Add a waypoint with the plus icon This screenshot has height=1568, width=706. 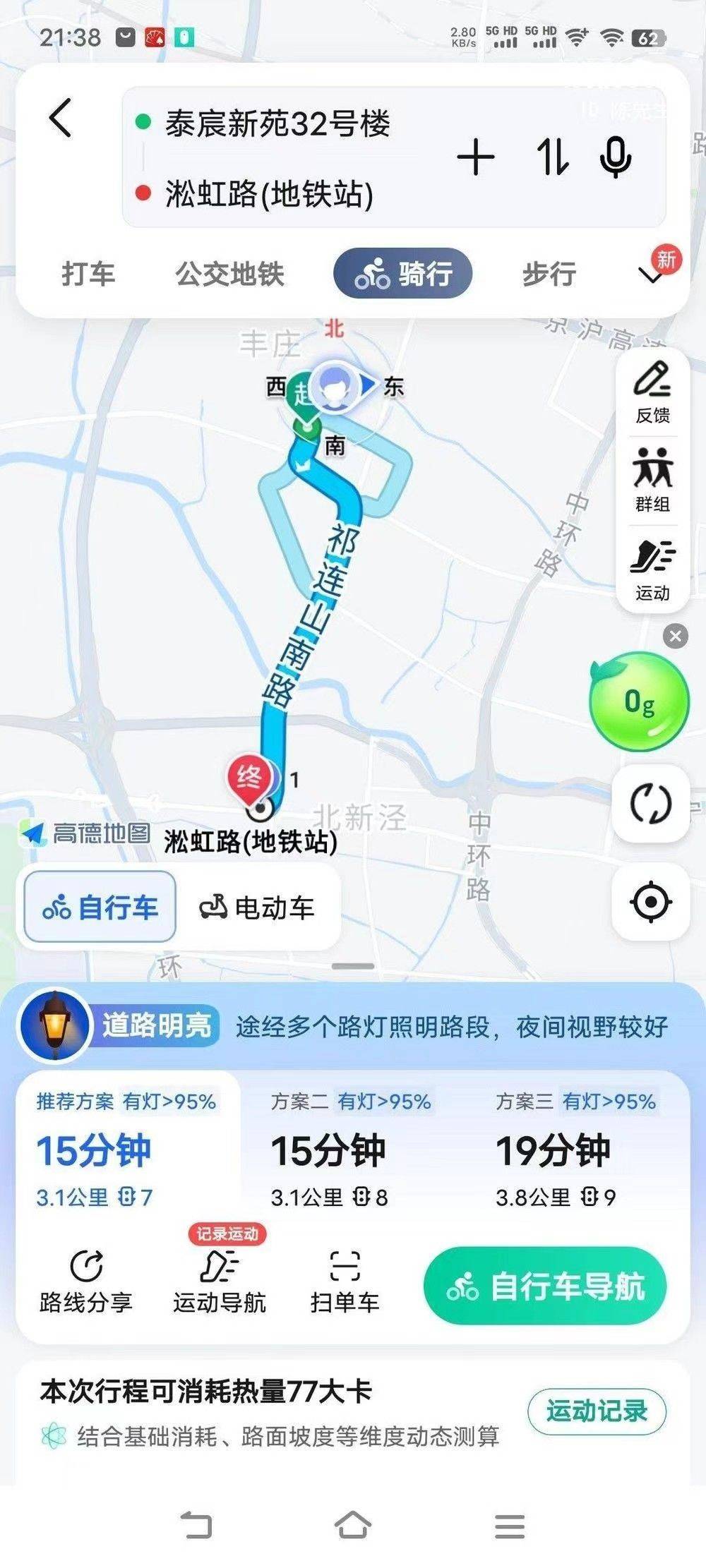tap(476, 157)
